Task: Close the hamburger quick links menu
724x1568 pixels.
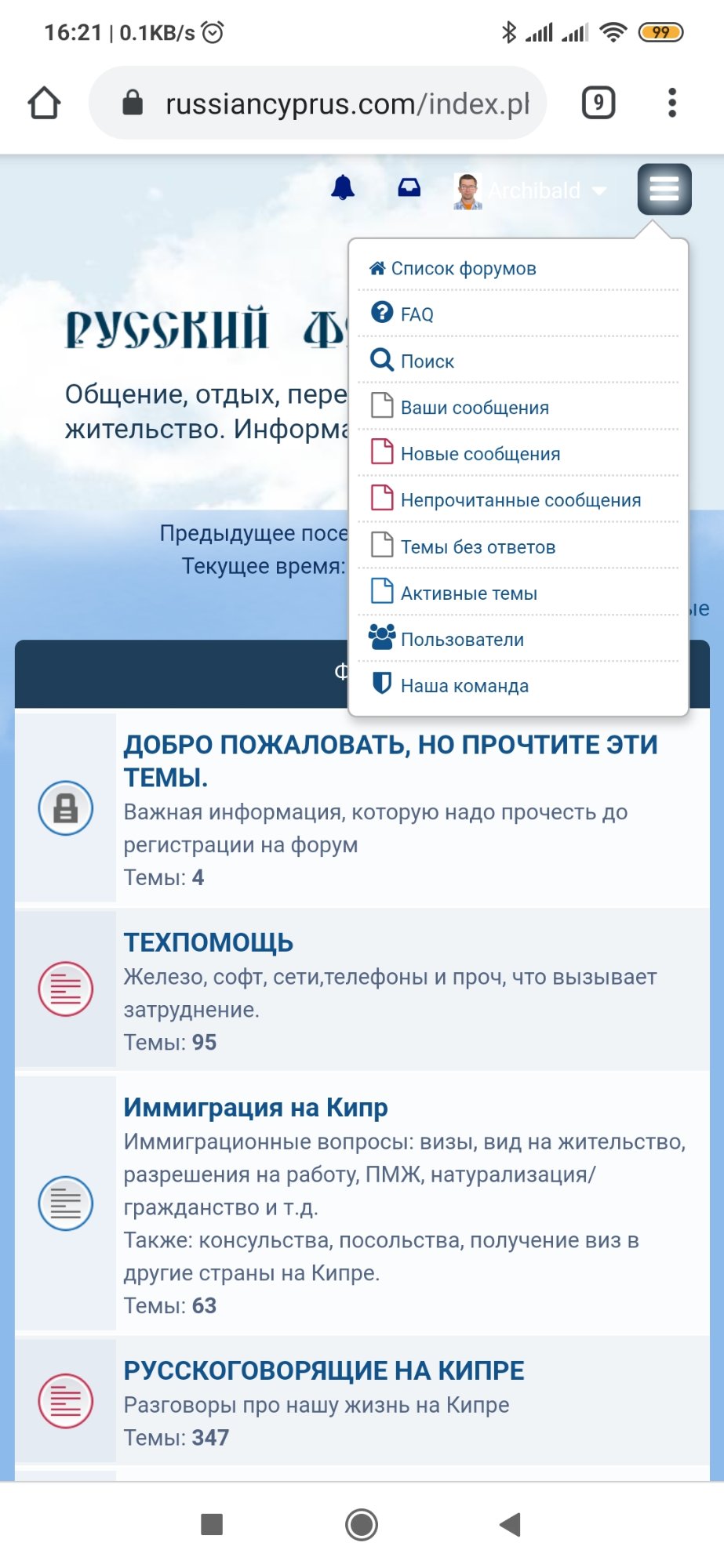Action: pos(664,189)
